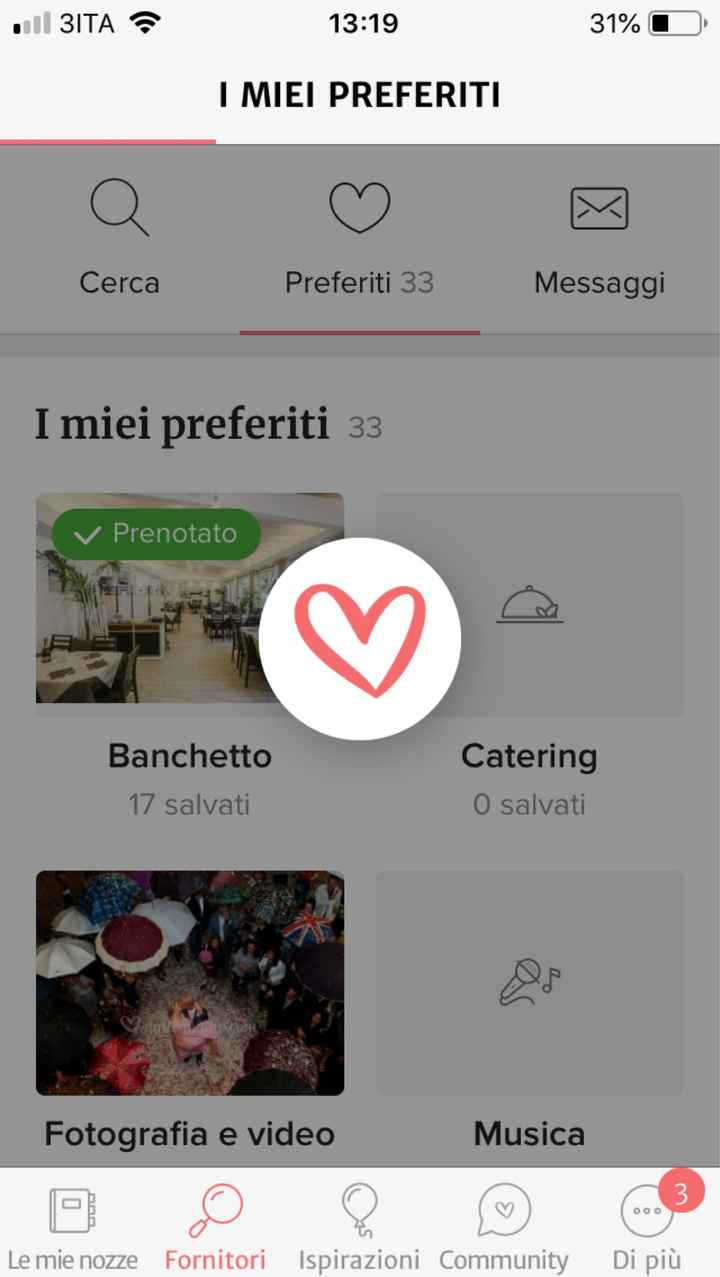Tap the green Prenotato status badge

pos(154,533)
